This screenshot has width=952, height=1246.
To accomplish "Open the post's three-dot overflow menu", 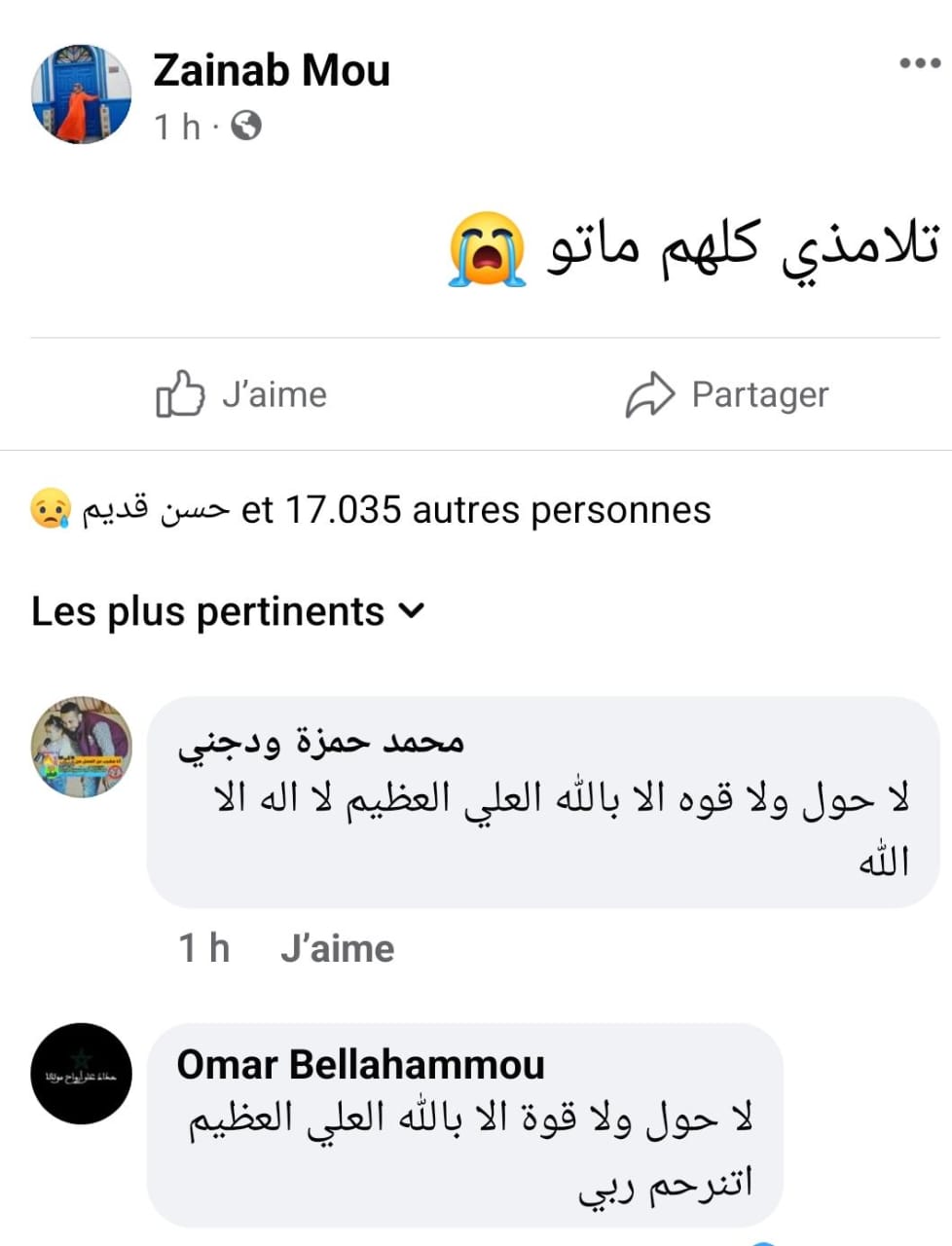I will [x=919, y=64].
